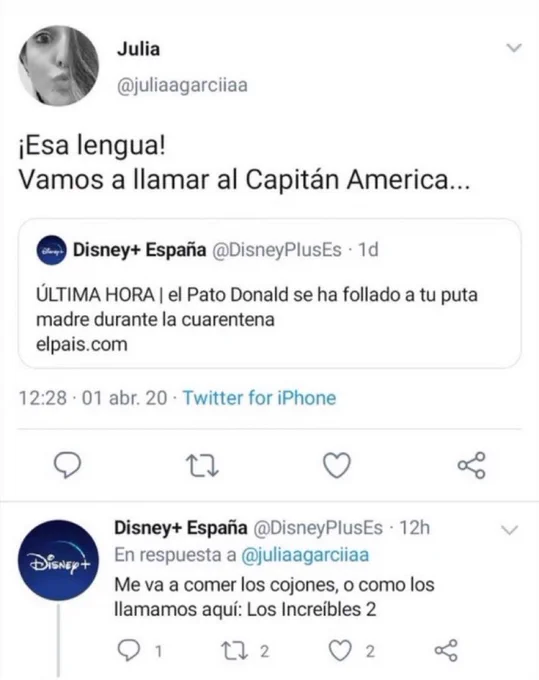Reply to Julia's tweet

pos(67,465)
